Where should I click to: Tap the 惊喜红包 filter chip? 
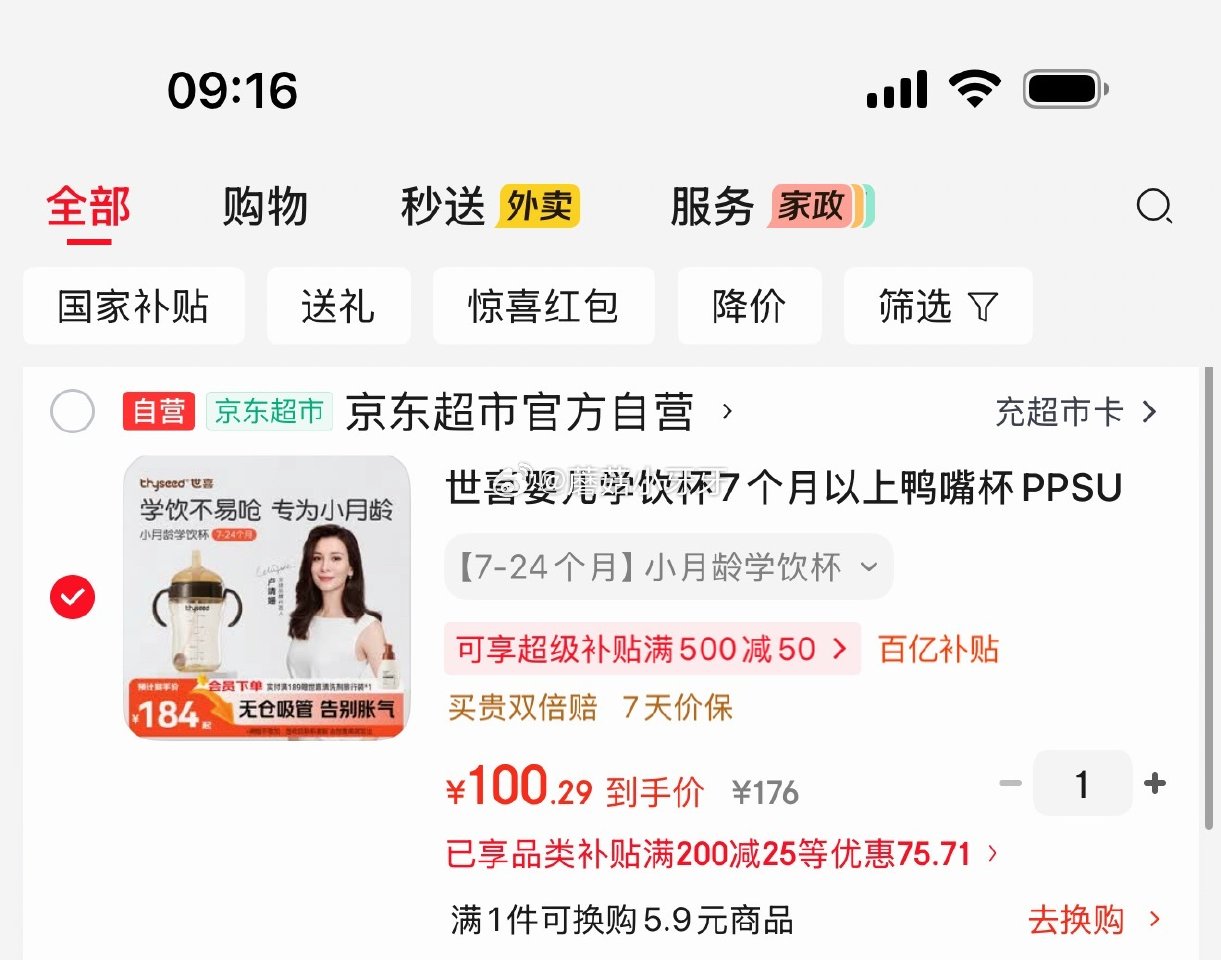click(x=543, y=306)
